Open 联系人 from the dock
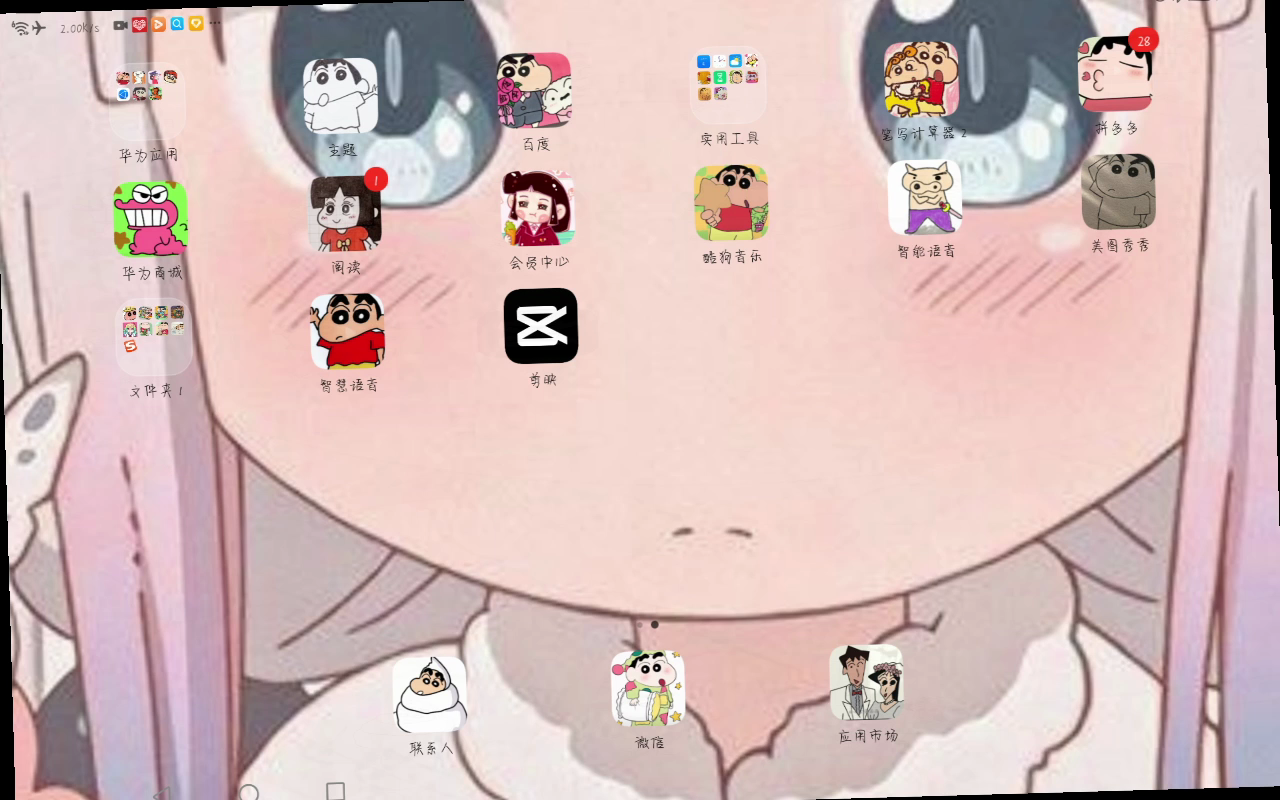Image resolution: width=1280 pixels, height=800 pixels. click(430, 695)
